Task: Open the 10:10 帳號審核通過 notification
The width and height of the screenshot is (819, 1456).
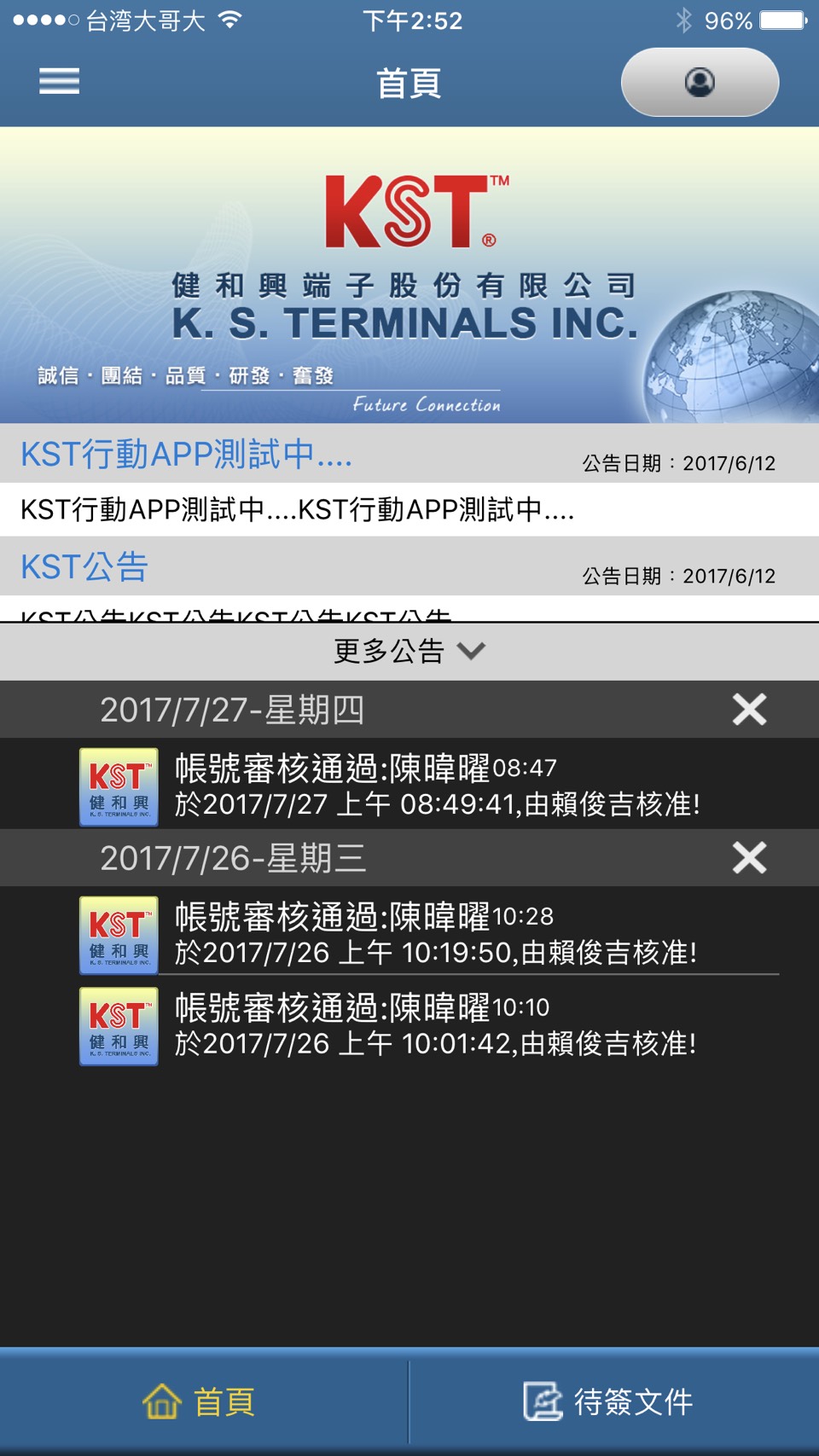Action: coord(435,1025)
